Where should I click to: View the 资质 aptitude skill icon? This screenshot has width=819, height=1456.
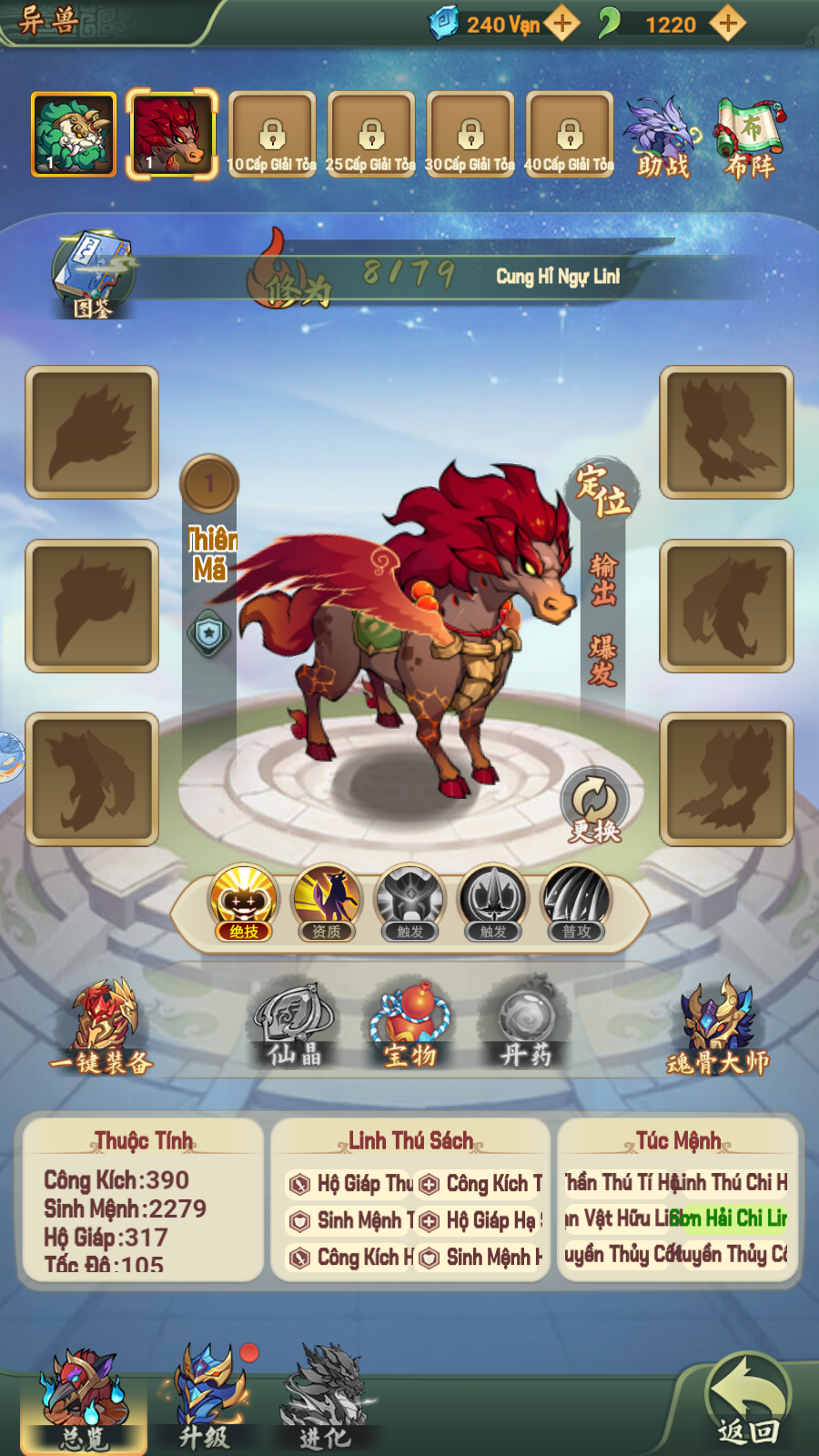[x=327, y=903]
